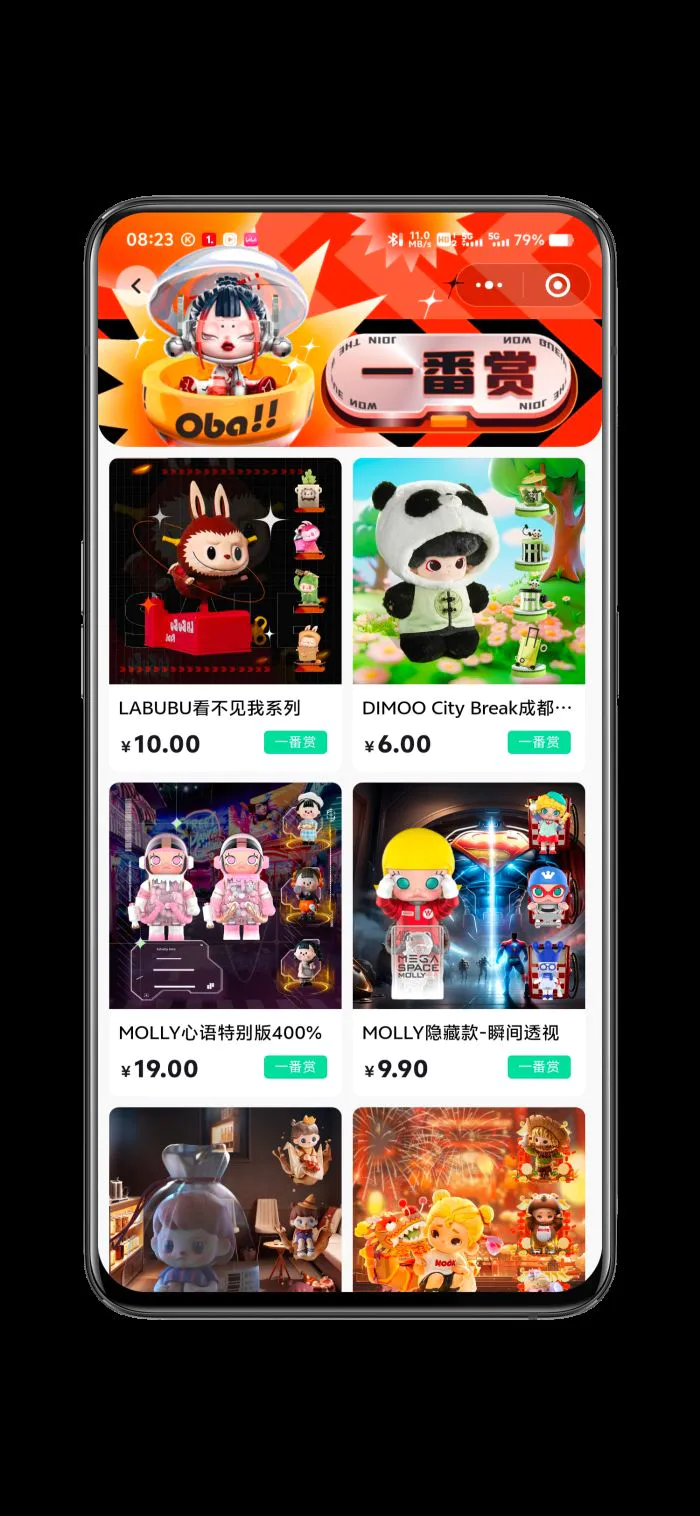
Task: Open the fireworks and dragon themed product card
Action: pyautogui.click(x=468, y=1198)
